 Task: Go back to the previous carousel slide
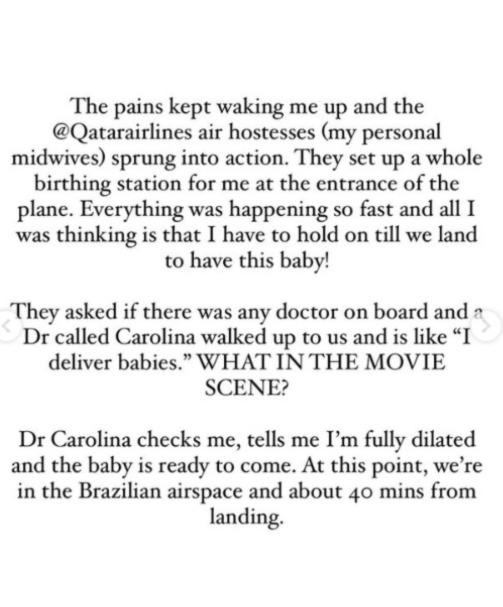pyautogui.click(x=7, y=326)
